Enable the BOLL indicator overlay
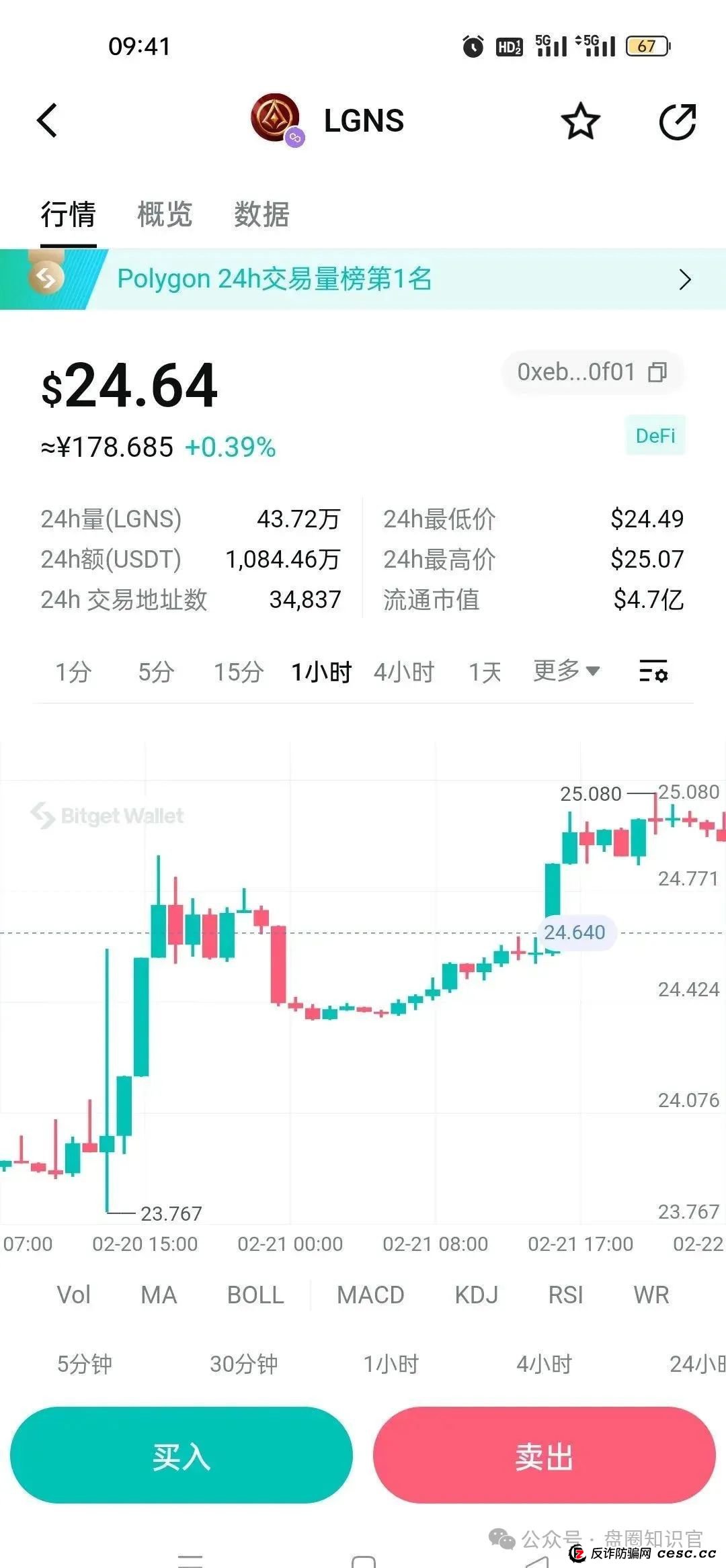The image size is (726, 1568). [x=256, y=1295]
